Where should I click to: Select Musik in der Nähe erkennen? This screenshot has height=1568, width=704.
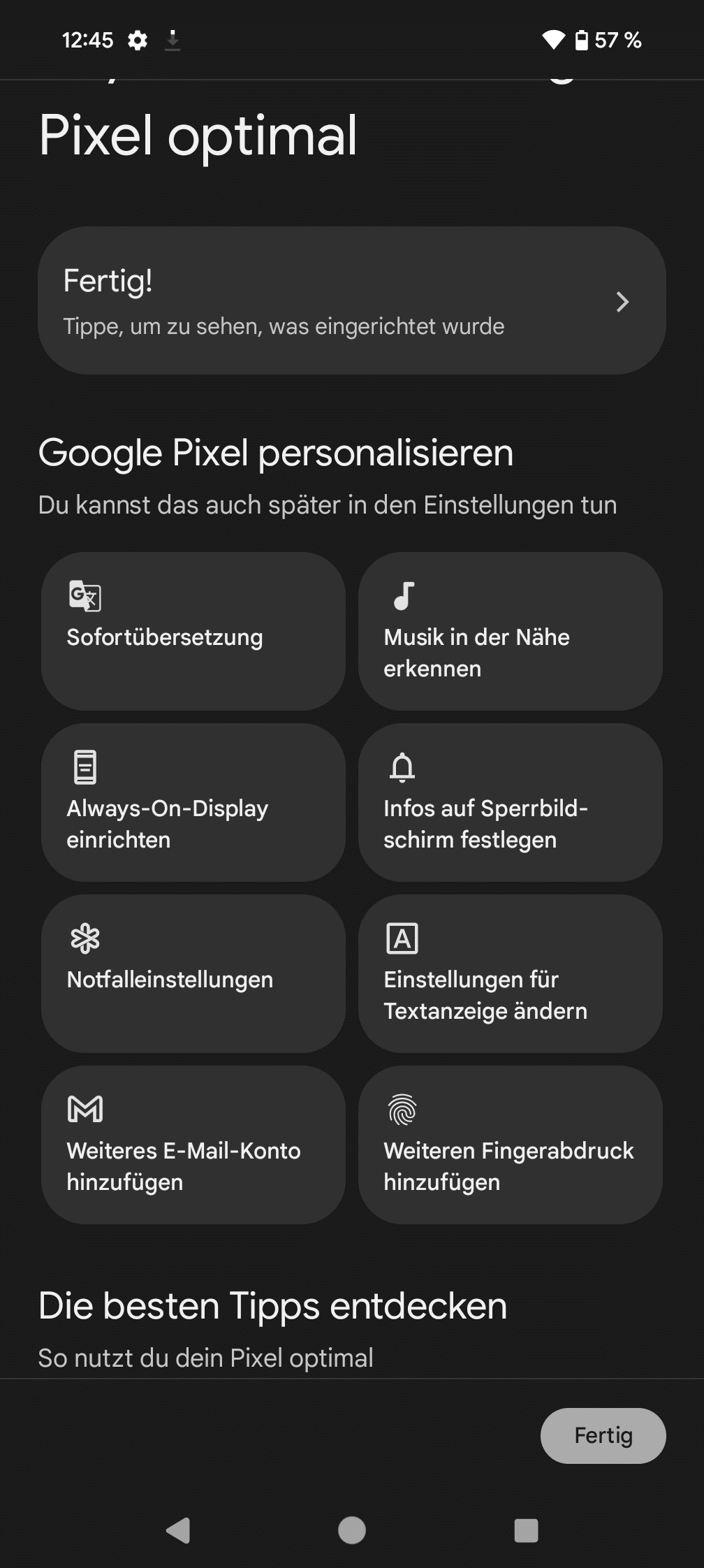[x=511, y=632]
